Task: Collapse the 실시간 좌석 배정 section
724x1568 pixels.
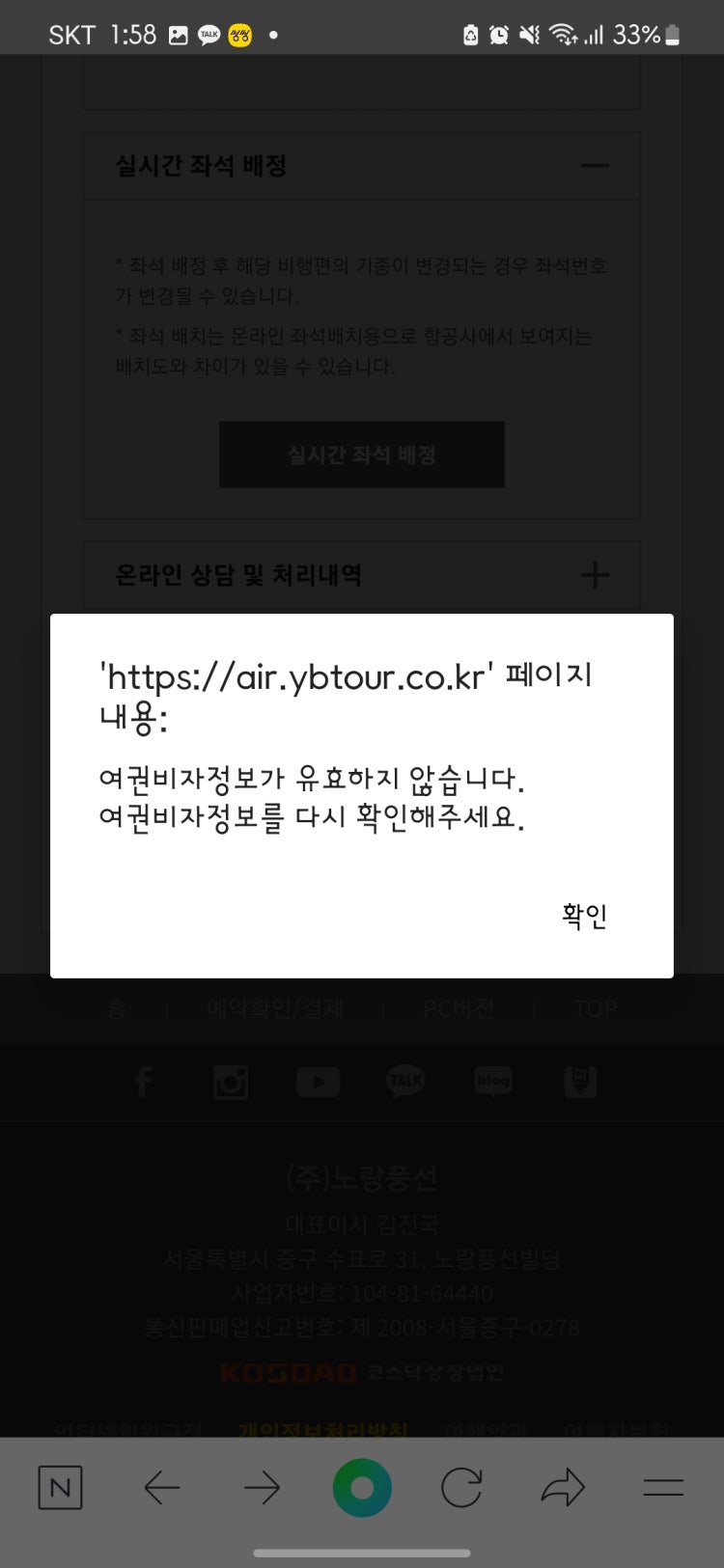Action: [596, 165]
